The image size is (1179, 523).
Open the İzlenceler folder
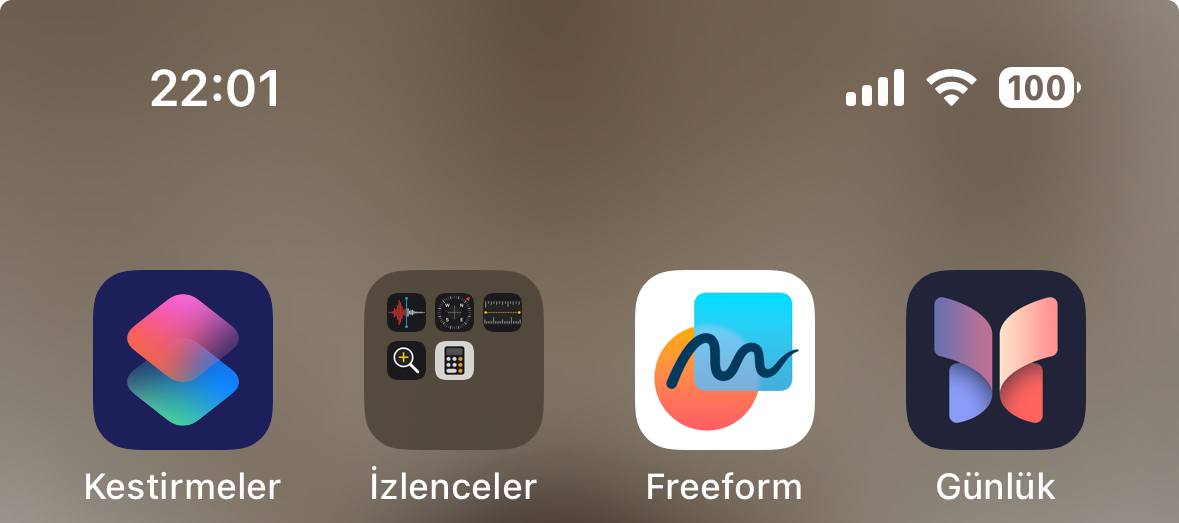coord(453,360)
